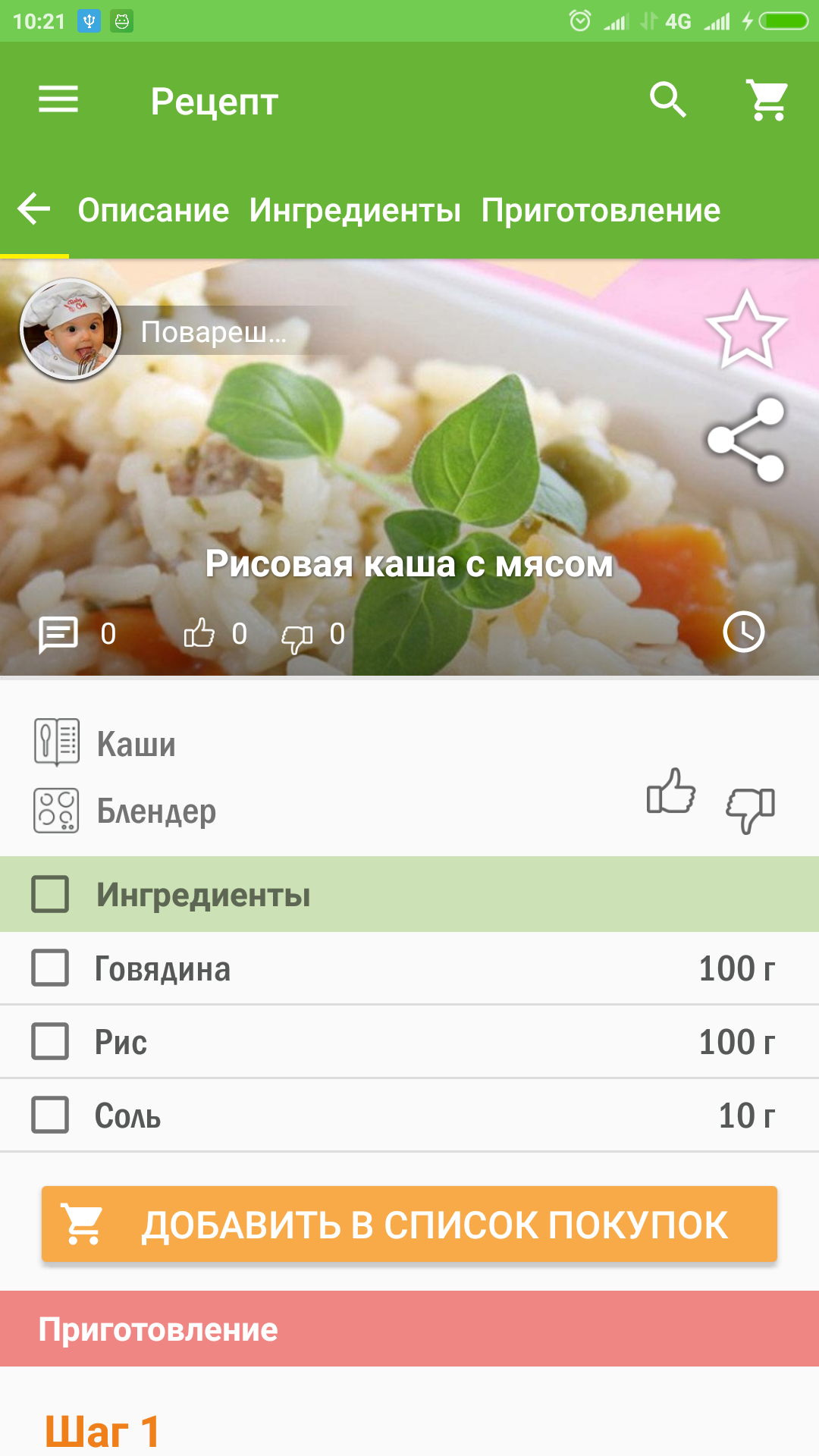
Task: Open the search icon
Action: tap(668, 99)
